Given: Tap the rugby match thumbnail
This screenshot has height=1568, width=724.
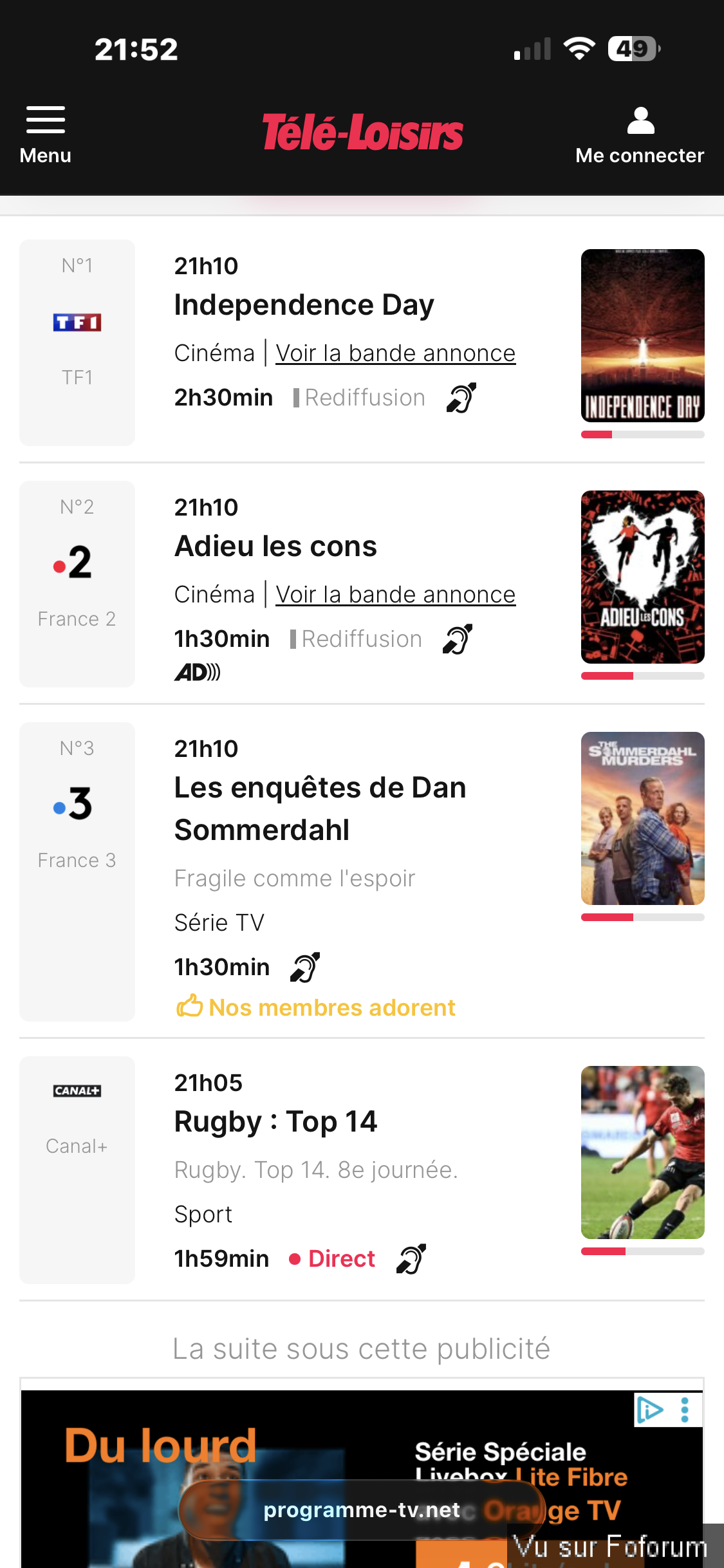Looking at the screenshot, I should (642, 1152).
